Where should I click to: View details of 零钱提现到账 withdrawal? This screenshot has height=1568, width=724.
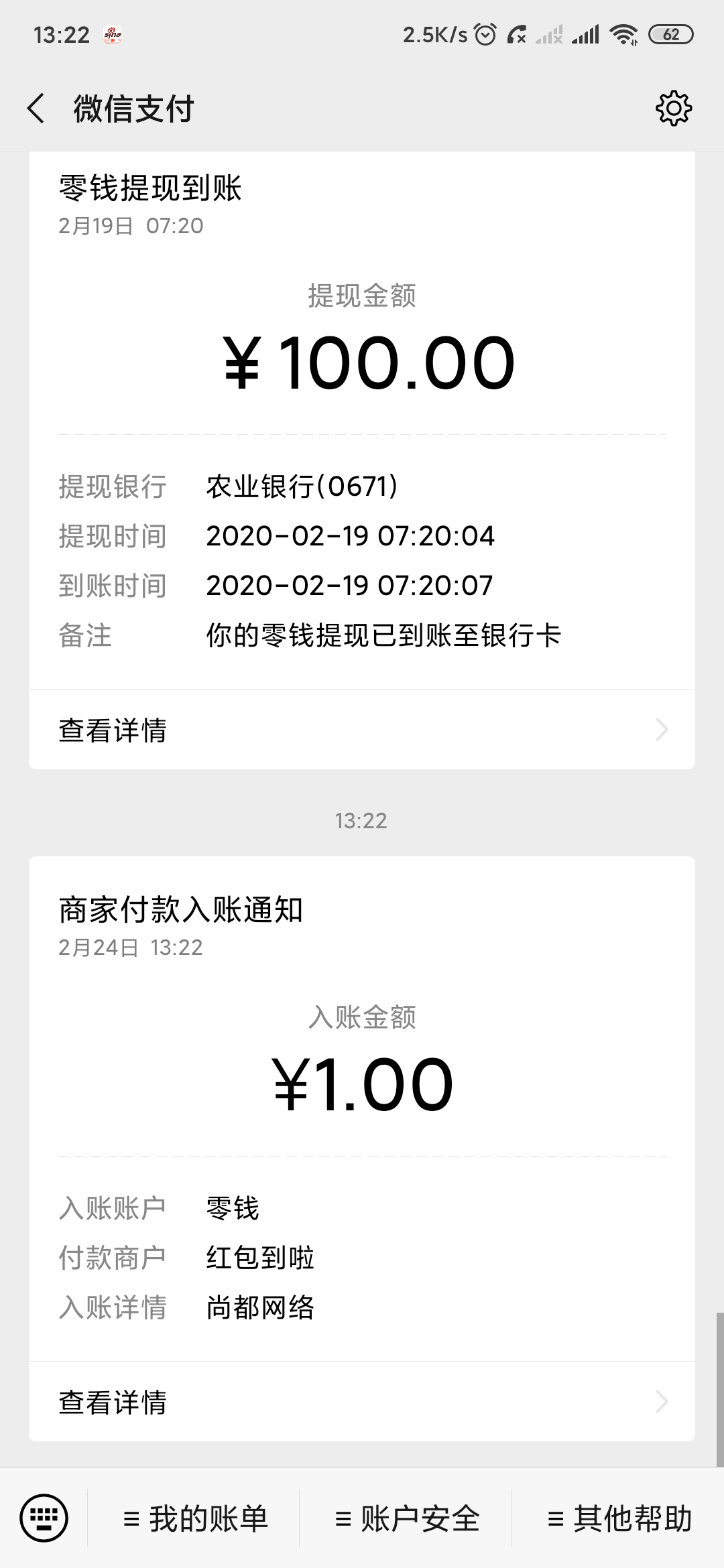362,730
